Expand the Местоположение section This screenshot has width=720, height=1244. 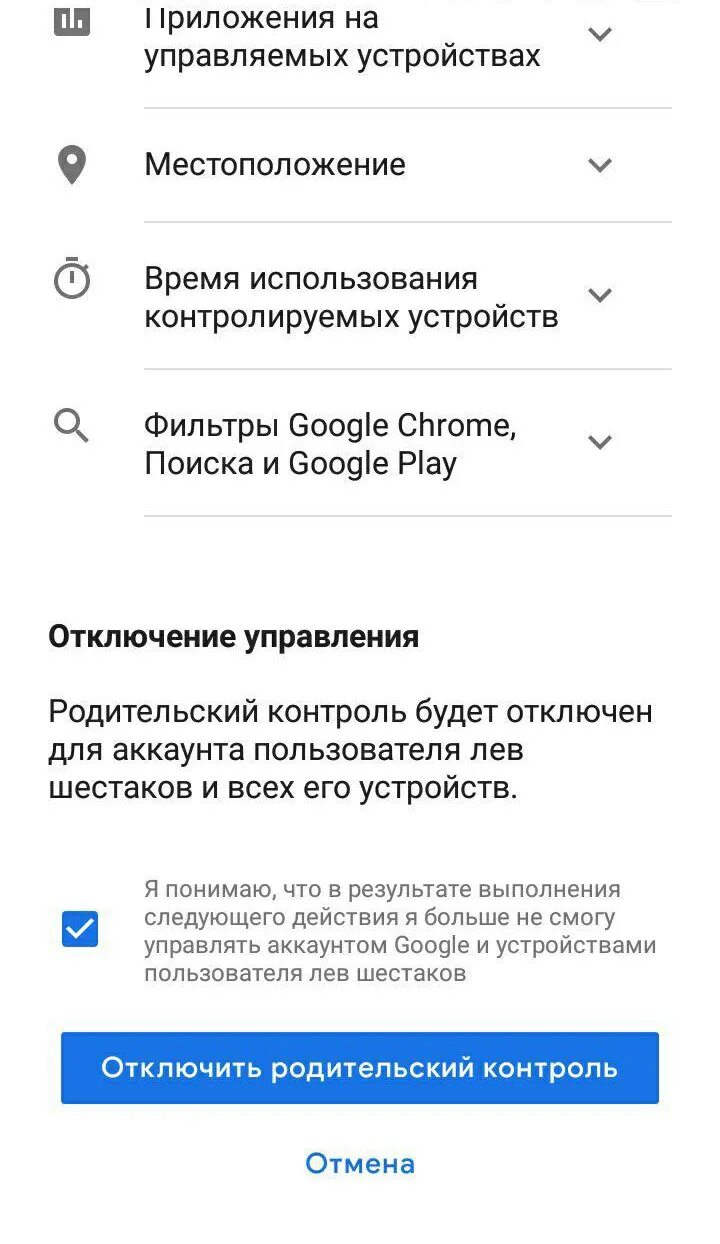click(x=599, y=165)
